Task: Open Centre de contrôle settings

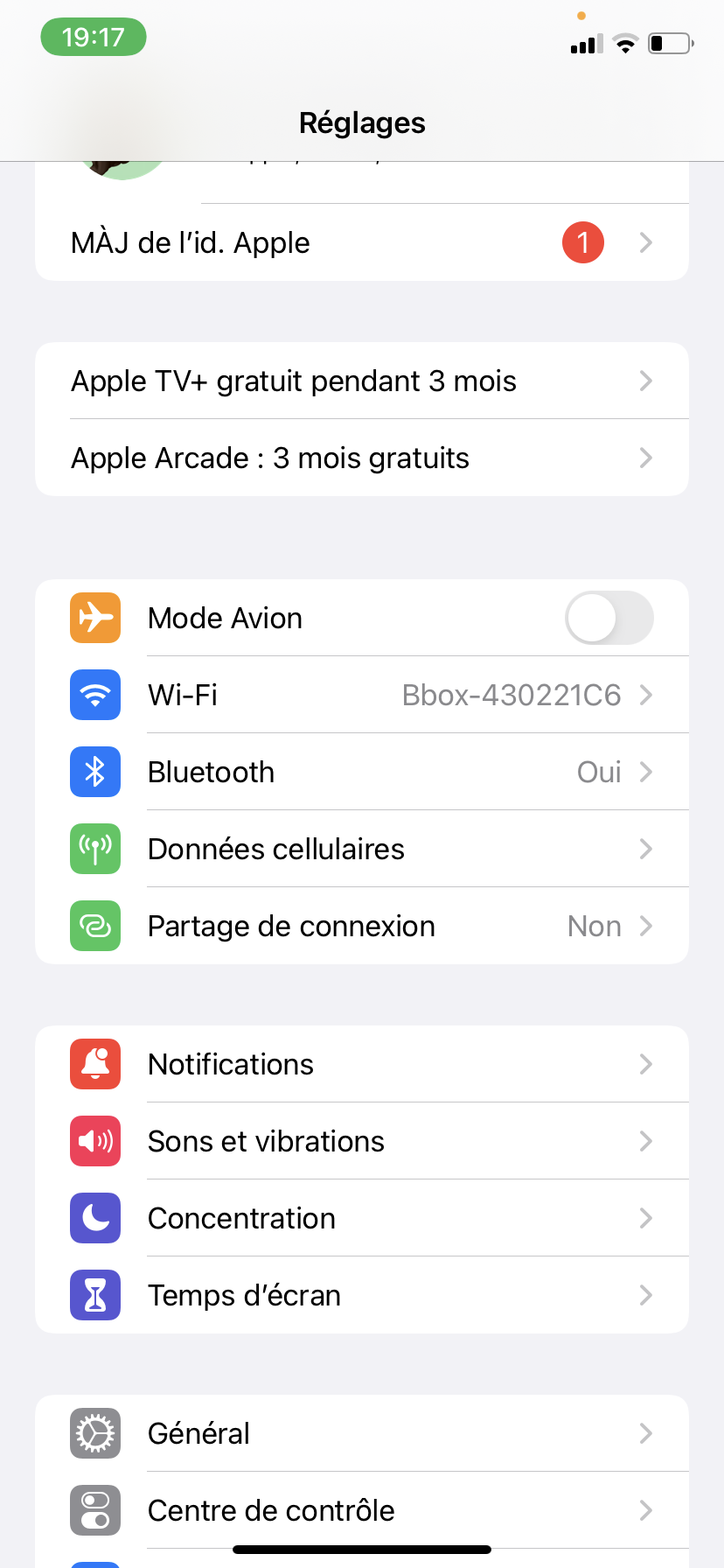Action: click(x=362, y=1510)
